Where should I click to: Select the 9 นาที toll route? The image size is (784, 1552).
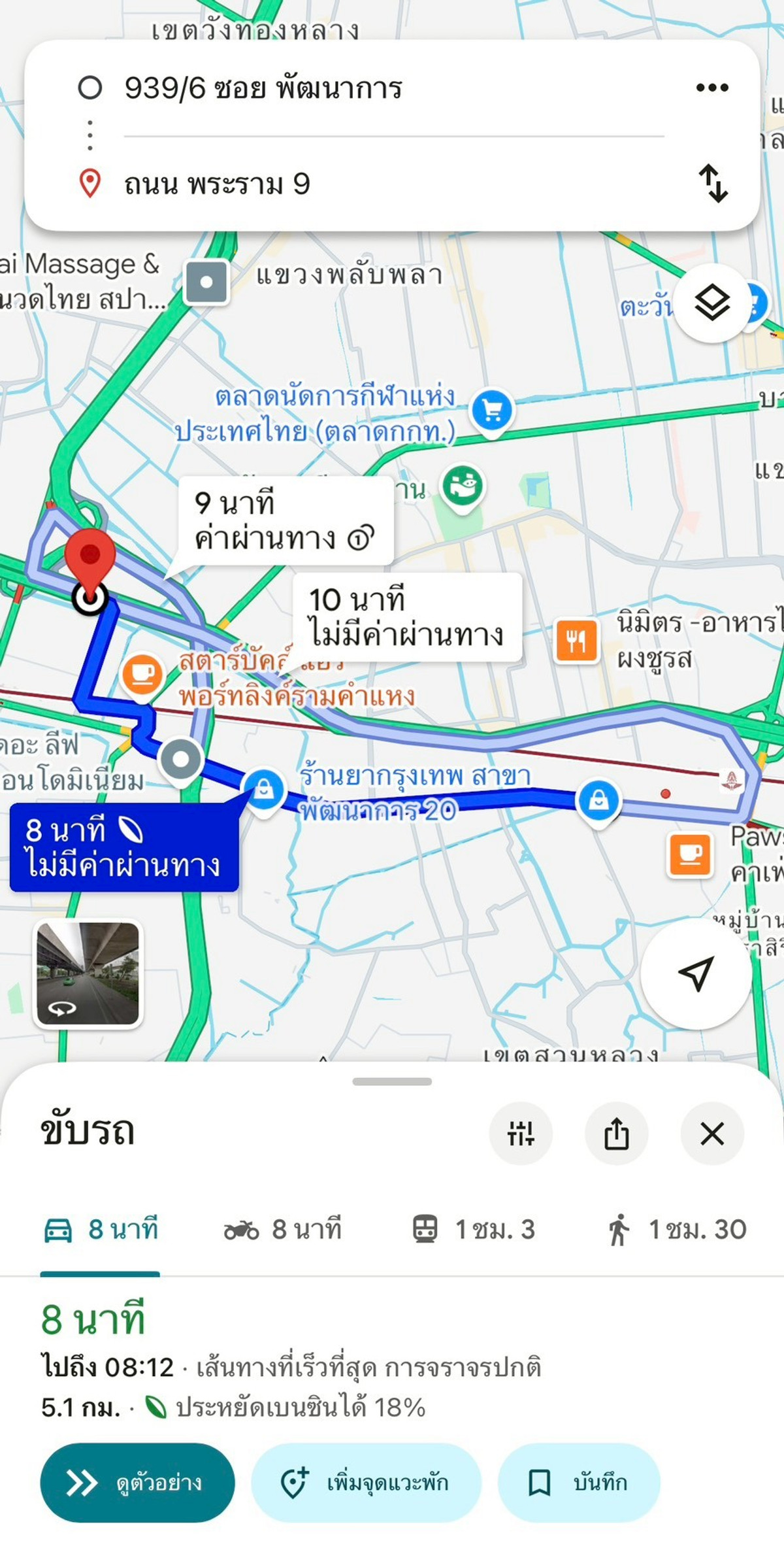pyautogui.click(x=285, y=521)
